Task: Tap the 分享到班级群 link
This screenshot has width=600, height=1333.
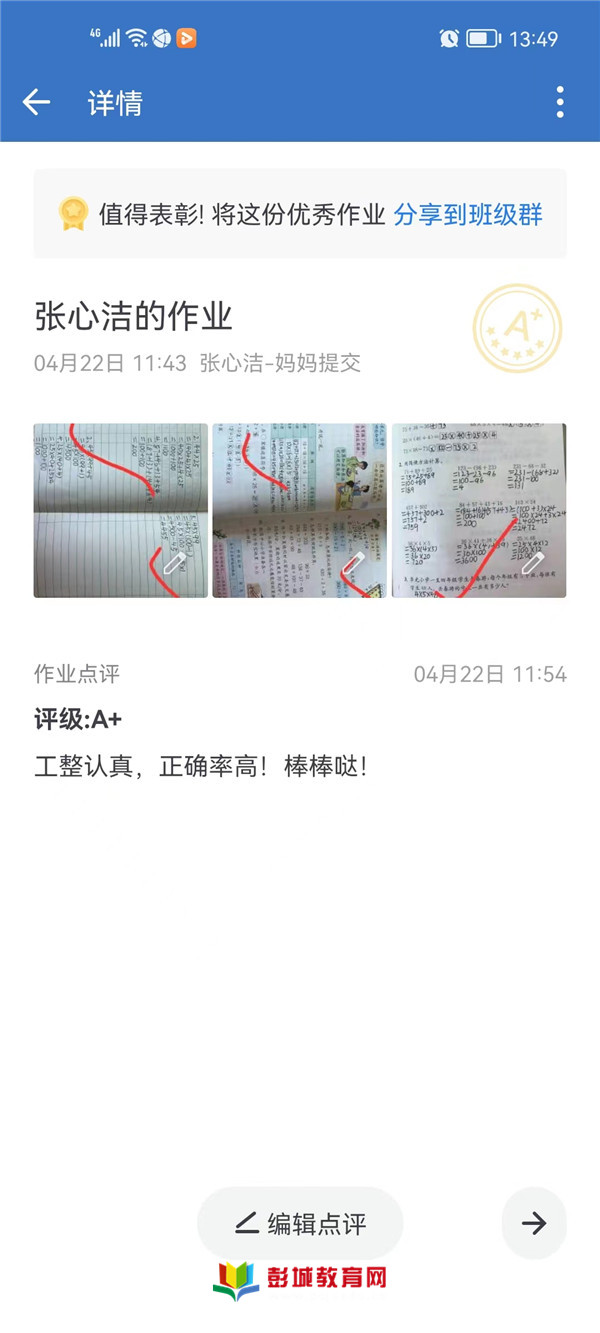Action: point(468,214)
